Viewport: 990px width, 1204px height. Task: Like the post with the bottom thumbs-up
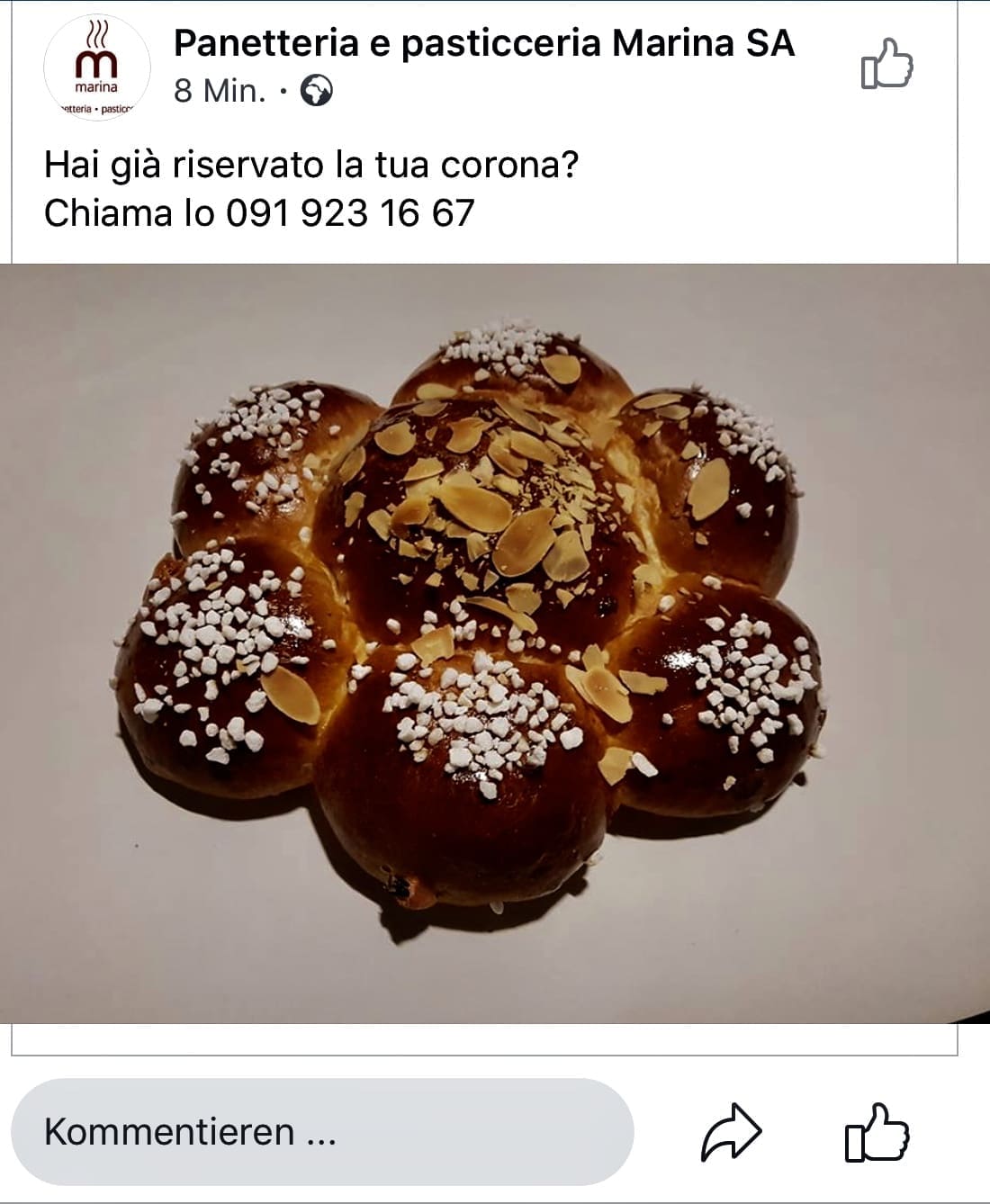877,1131
